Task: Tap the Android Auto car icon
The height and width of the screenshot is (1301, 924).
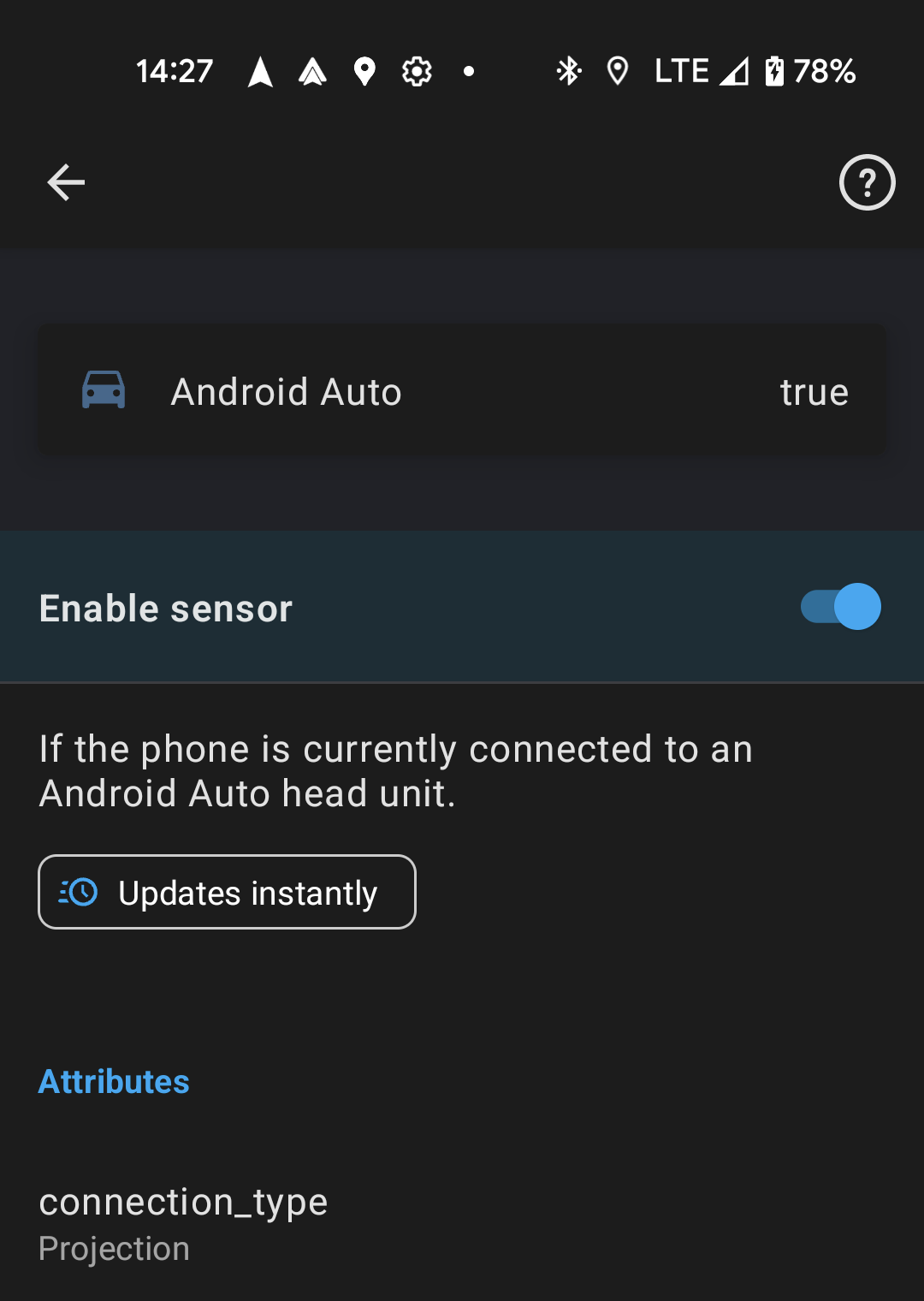Action: pyautogui.click(x=103, y=390)
